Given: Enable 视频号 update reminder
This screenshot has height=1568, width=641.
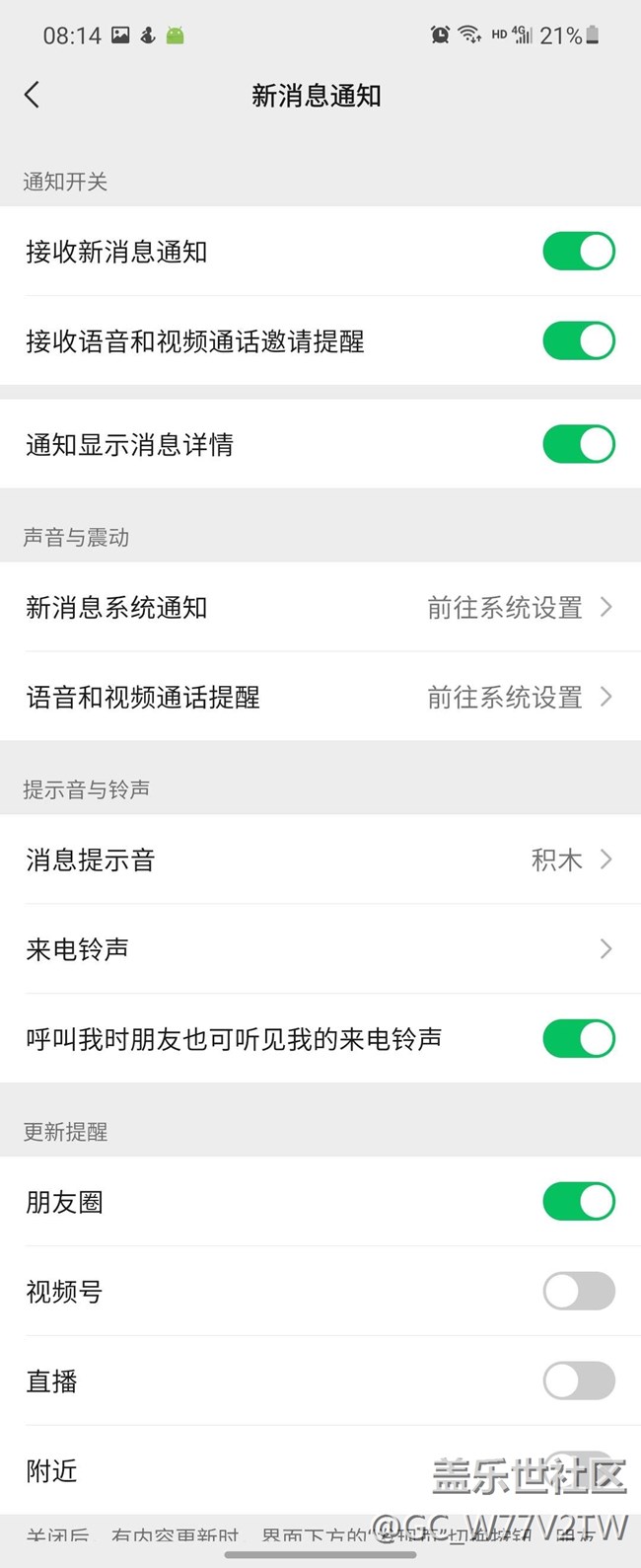Looking at the screenshot, I should click(x=578, y=1292).
